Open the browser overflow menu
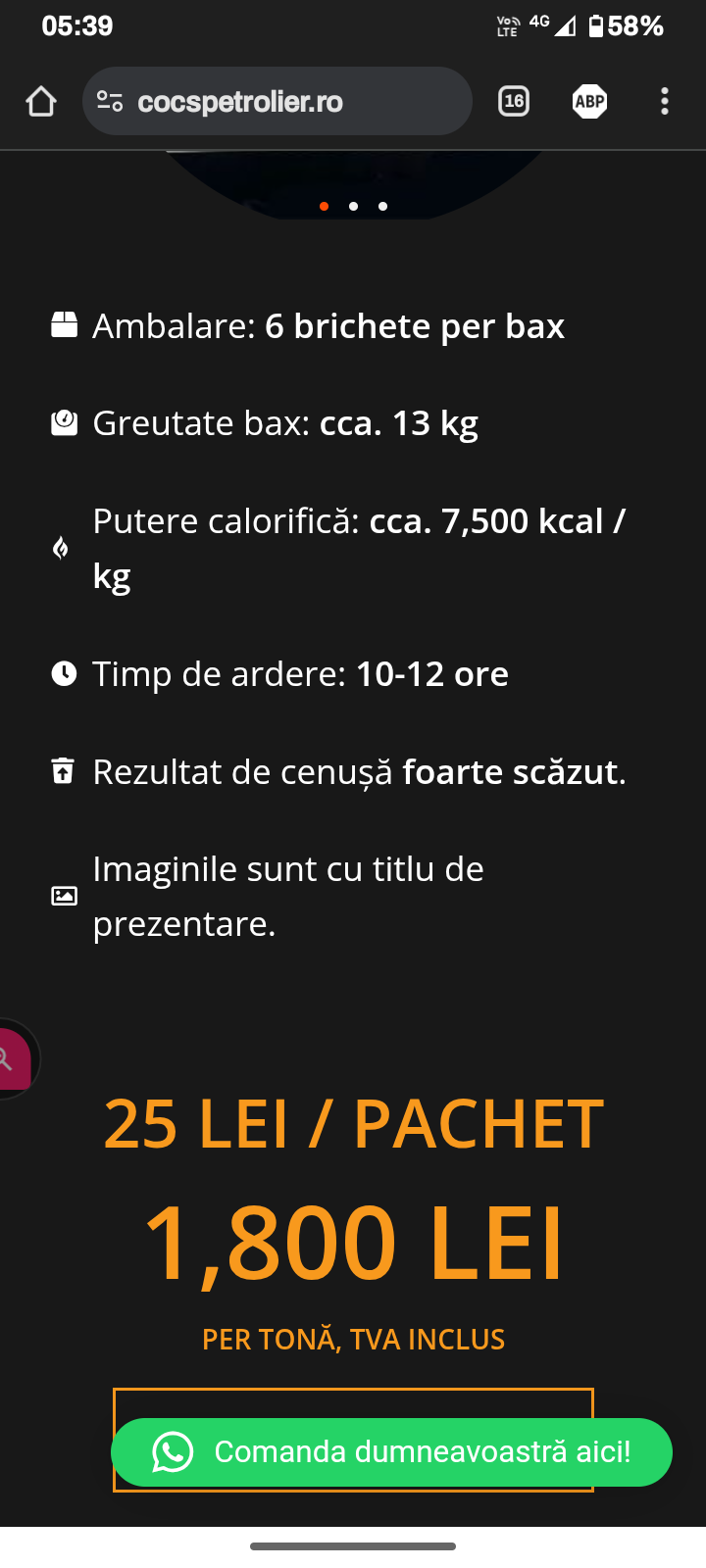The image size is (706, 1568). (665, 102)
